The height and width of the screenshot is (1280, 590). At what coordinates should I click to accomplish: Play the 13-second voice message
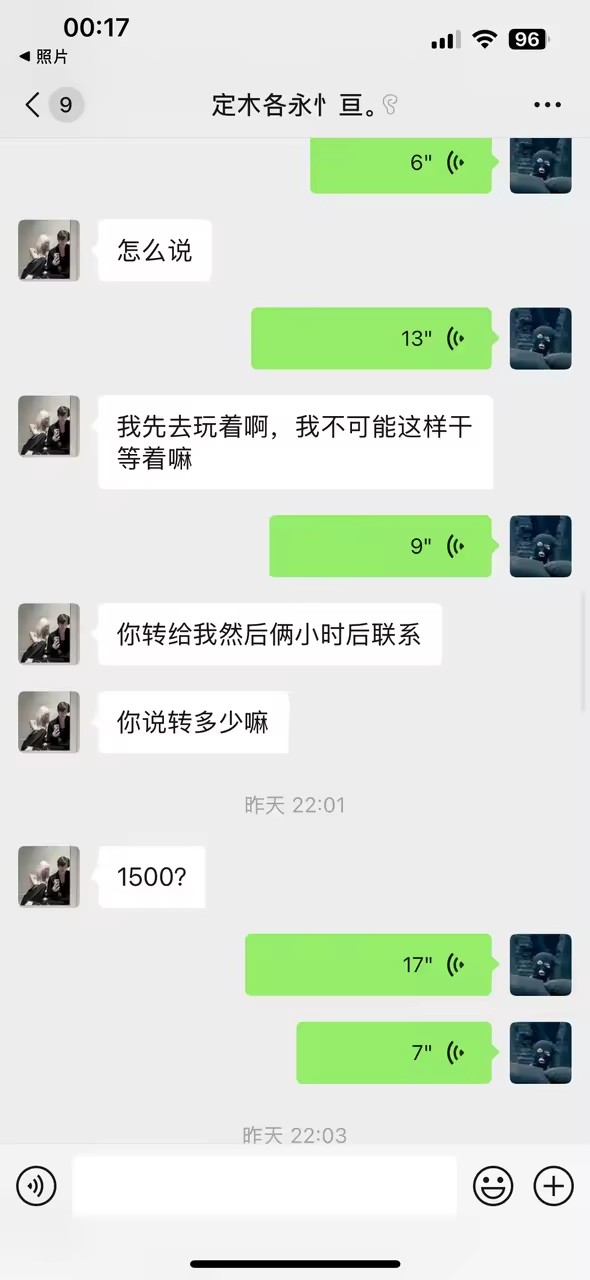tap(371, 338)
